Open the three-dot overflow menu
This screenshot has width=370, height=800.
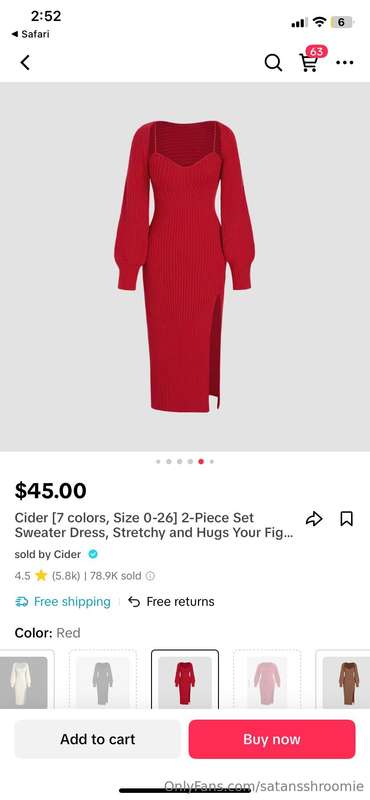344,63
